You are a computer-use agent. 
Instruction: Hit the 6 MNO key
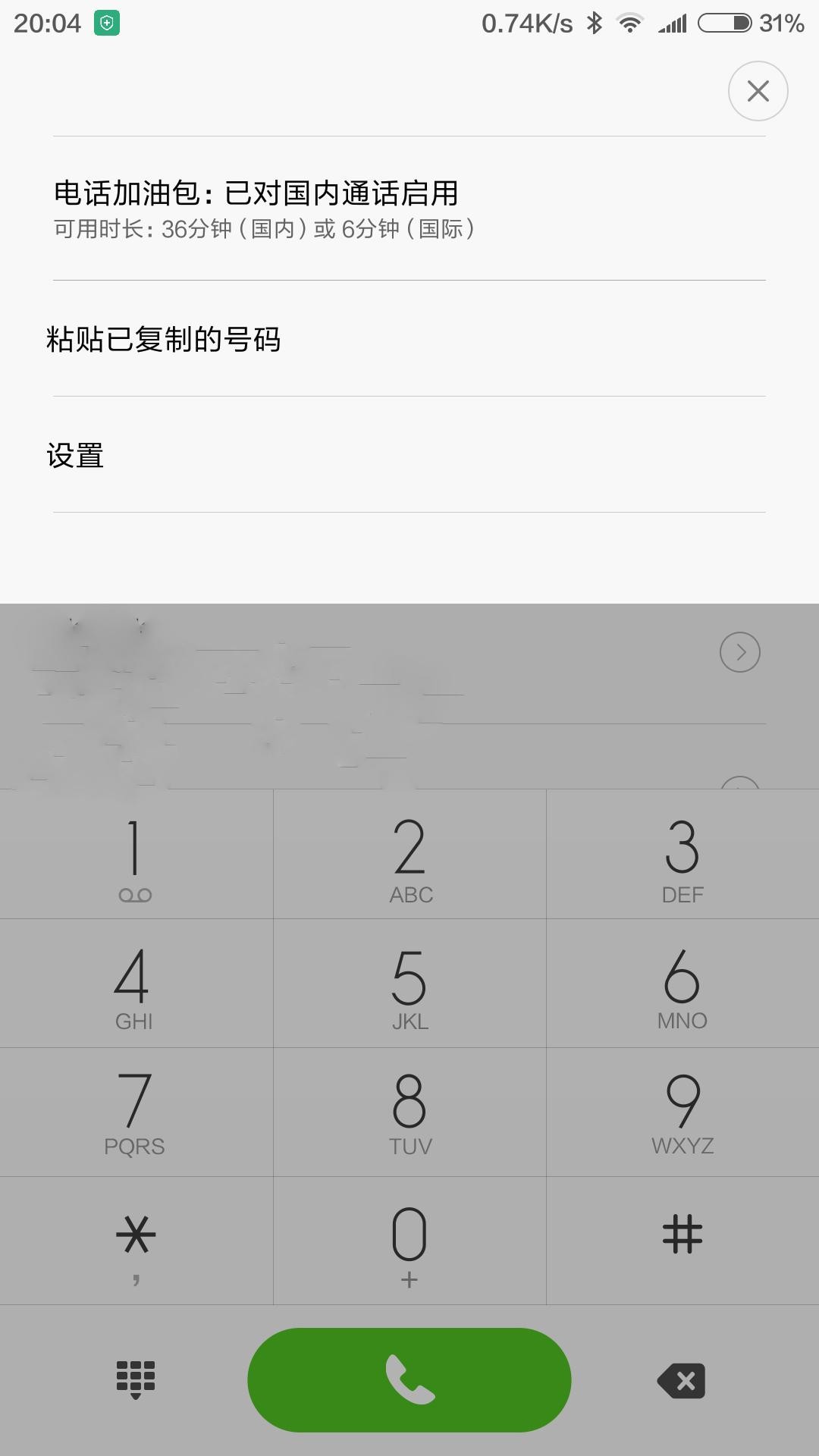(682, 984)
